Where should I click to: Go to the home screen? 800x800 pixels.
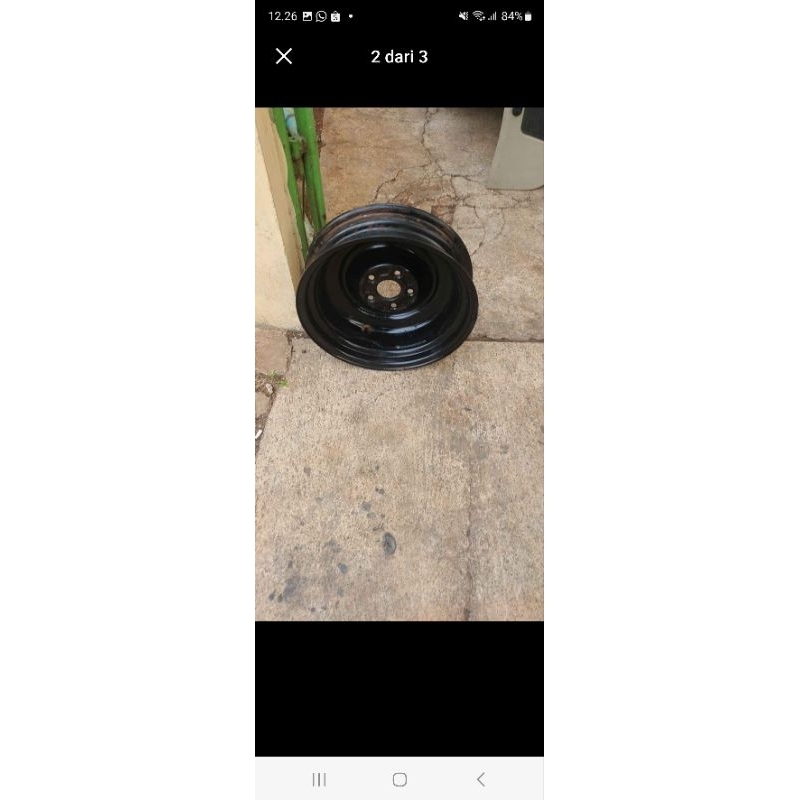click(x=399, y=779)
